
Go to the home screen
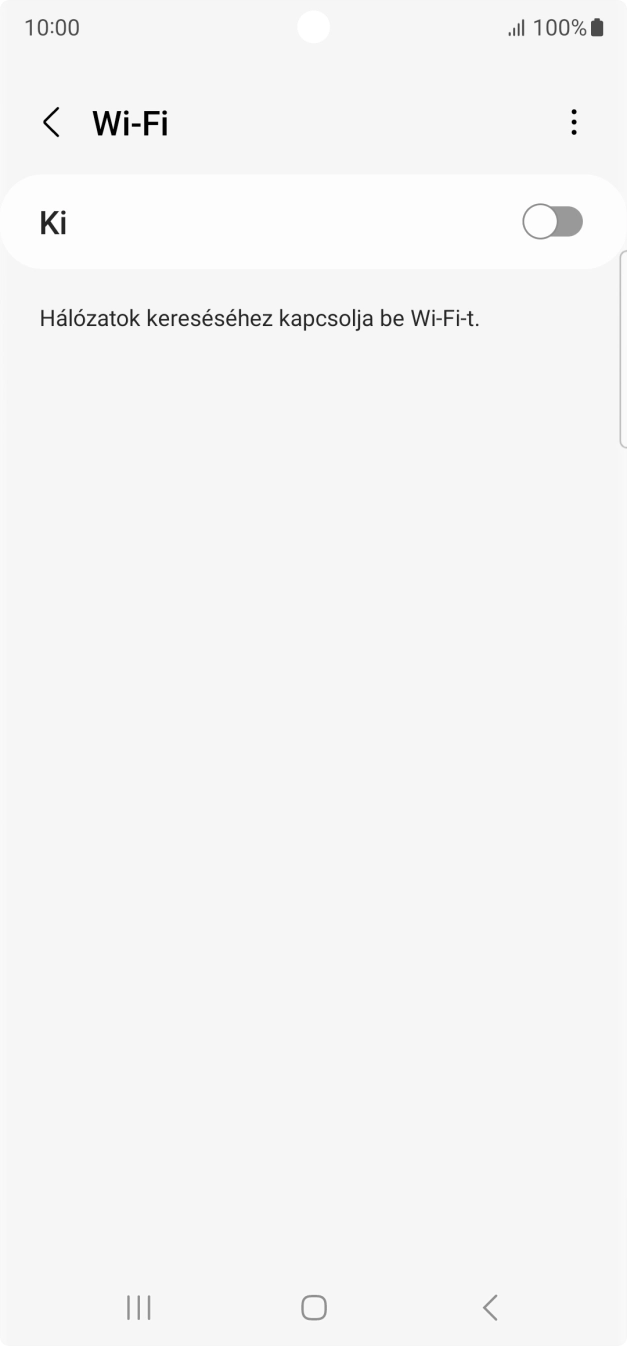click(x=314, y=1307)
